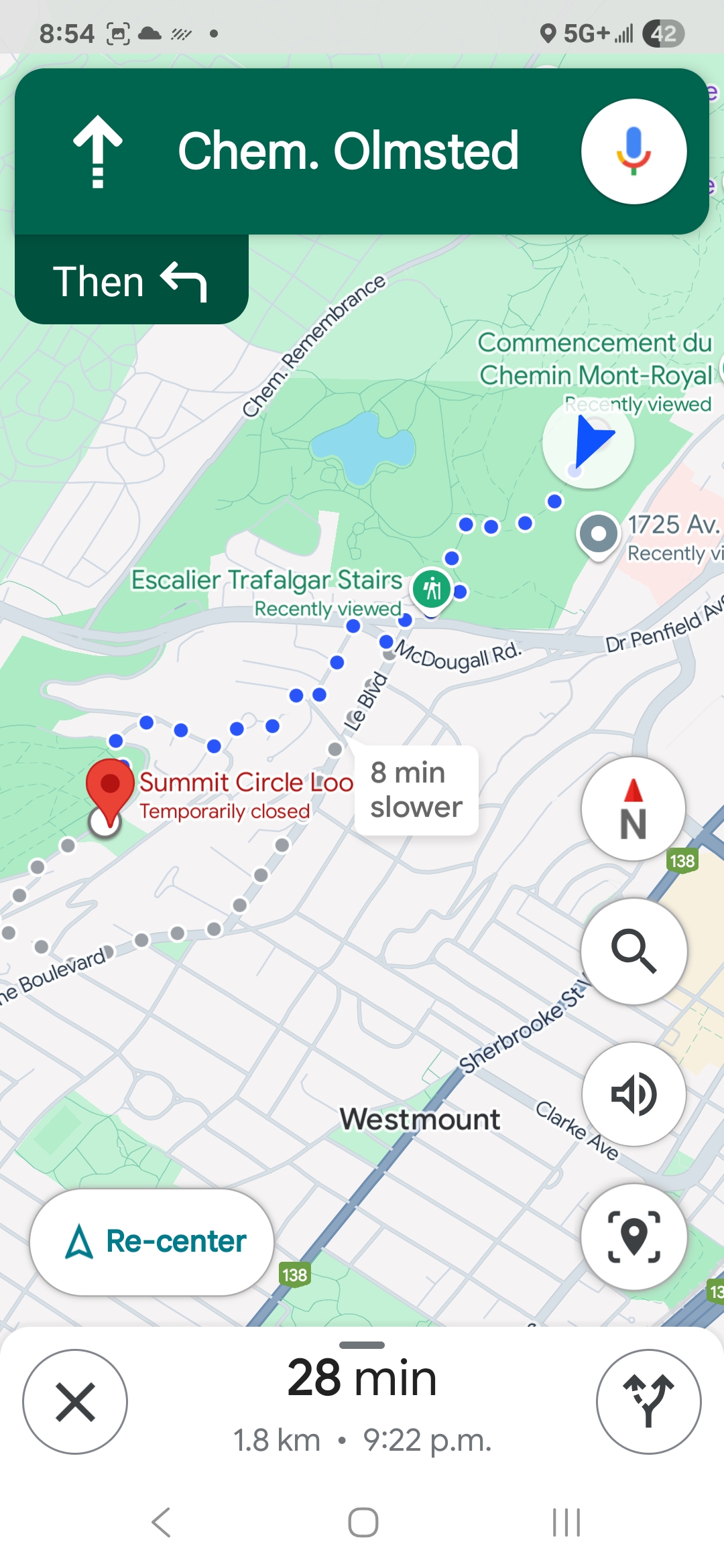Open the Escalier Trafalgar Stairs marker

[431, 589]
